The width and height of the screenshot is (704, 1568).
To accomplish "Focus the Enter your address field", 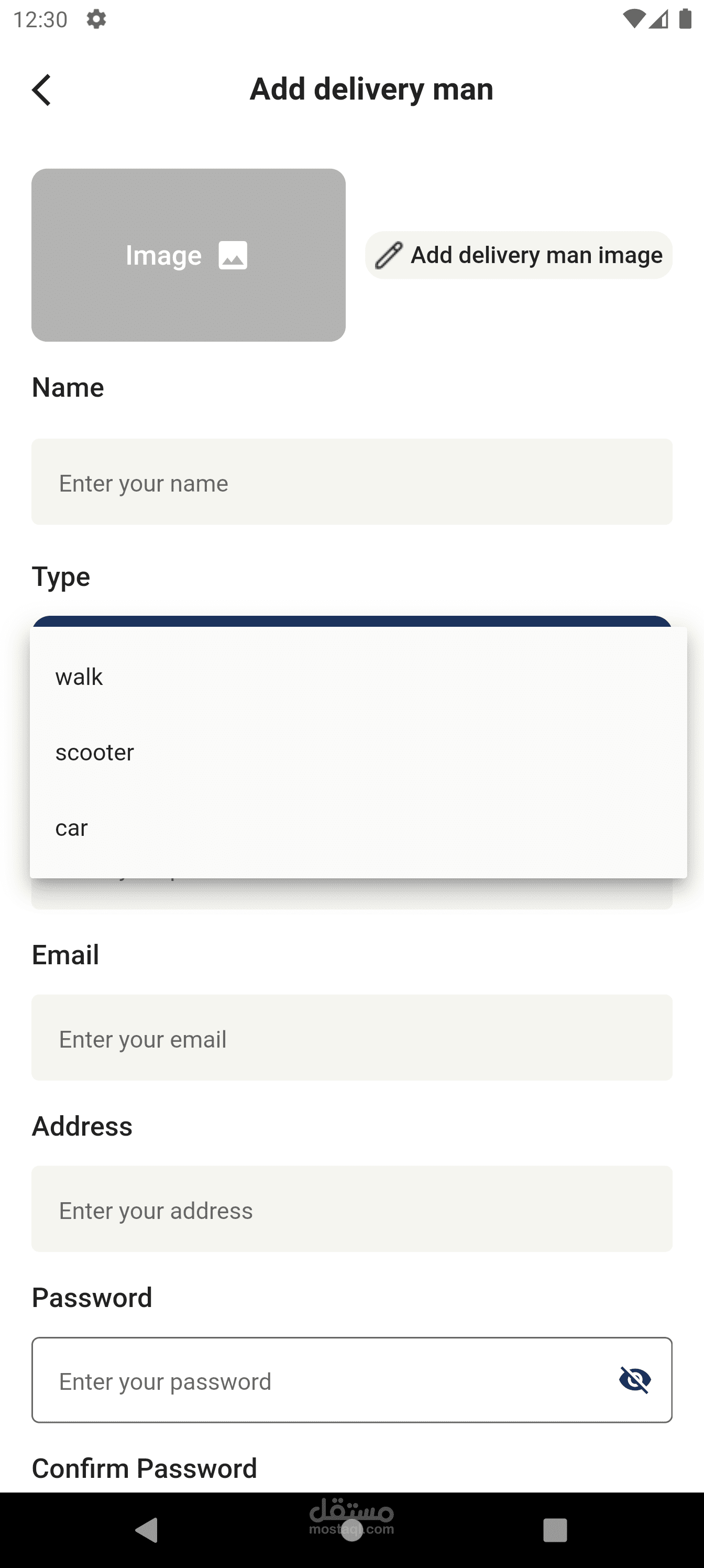I will (x=351, y=1209).
